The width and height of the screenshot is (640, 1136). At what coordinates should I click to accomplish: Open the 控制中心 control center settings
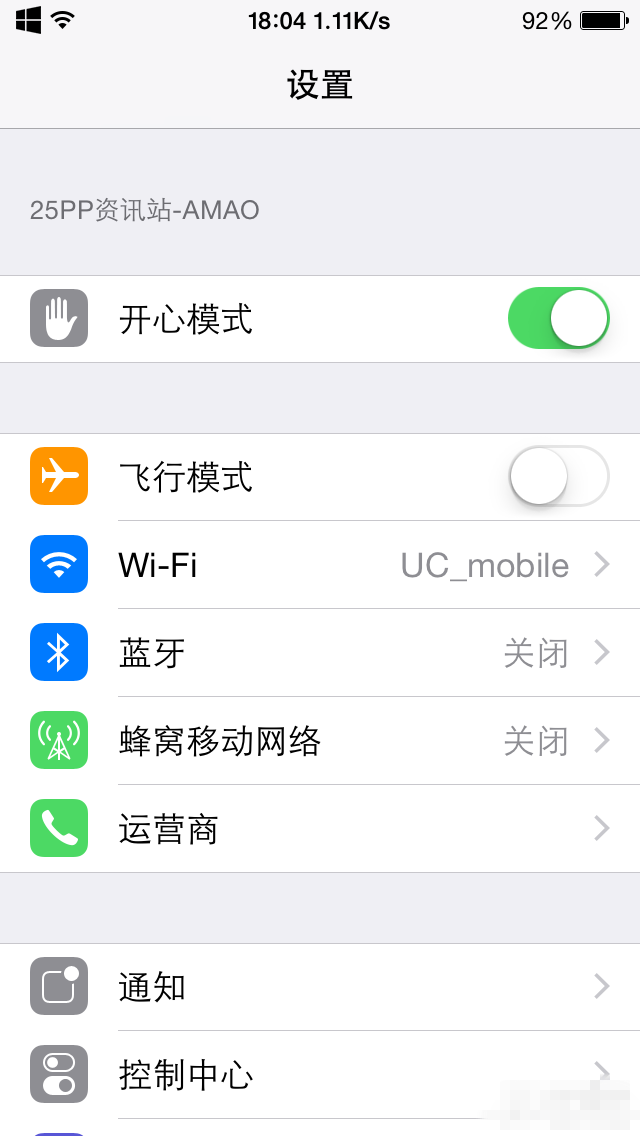pyautogui.click(x=320, y=1075)
